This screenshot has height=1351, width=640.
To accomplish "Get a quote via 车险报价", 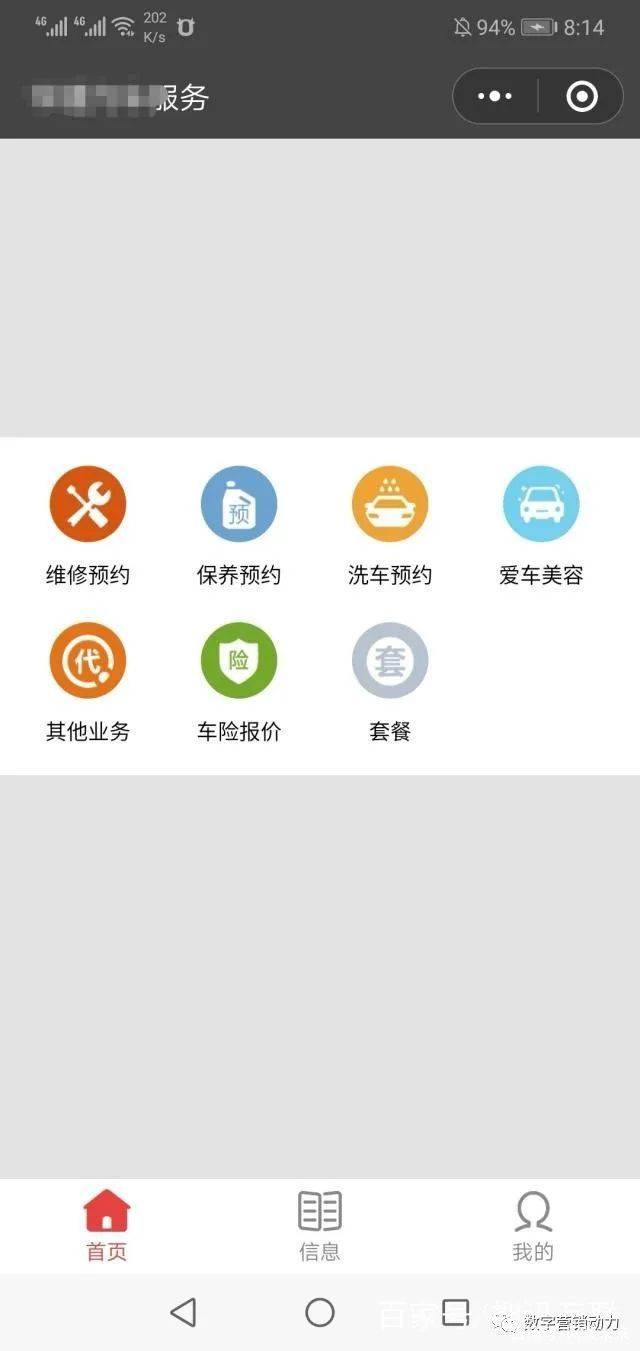I will (x=239, y=661).
